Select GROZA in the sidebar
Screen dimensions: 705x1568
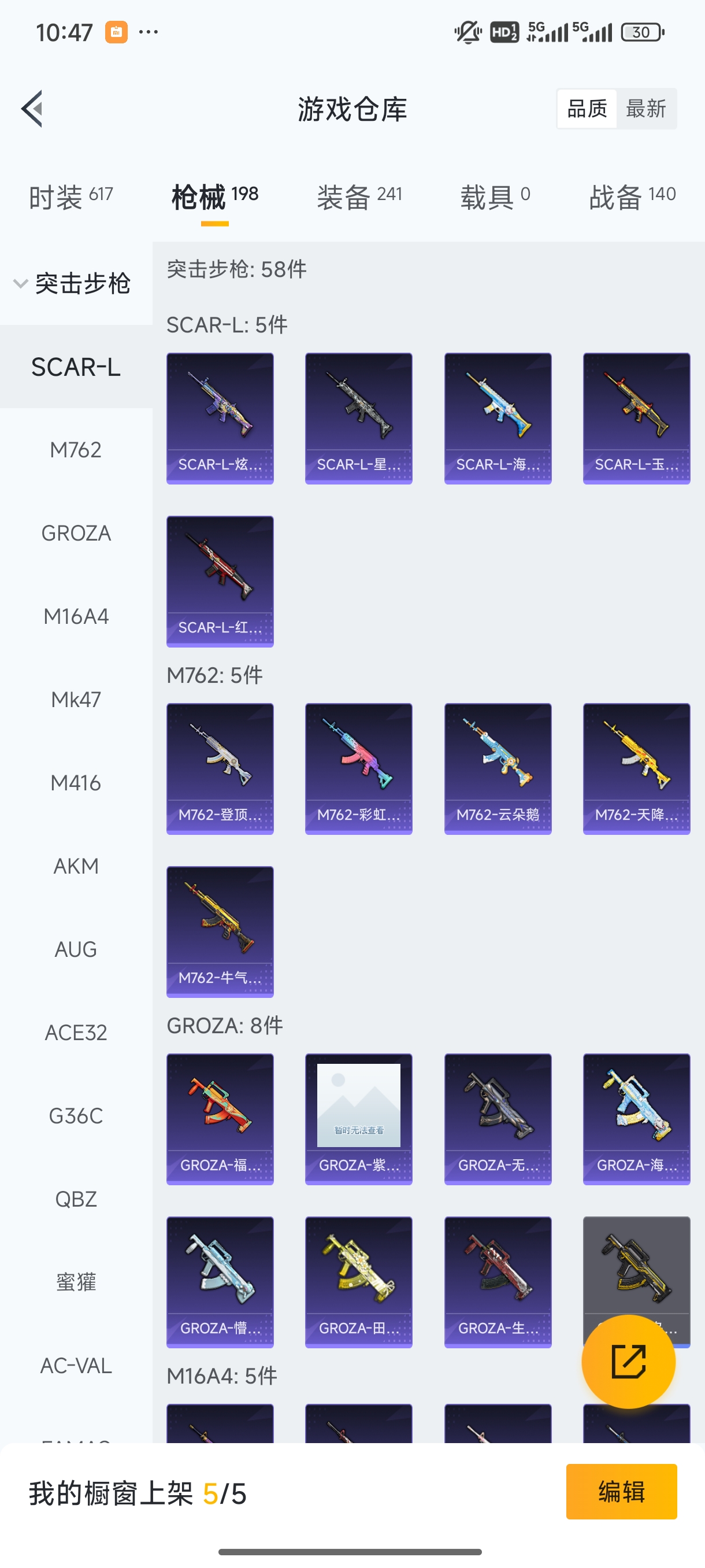pos(76,534)
